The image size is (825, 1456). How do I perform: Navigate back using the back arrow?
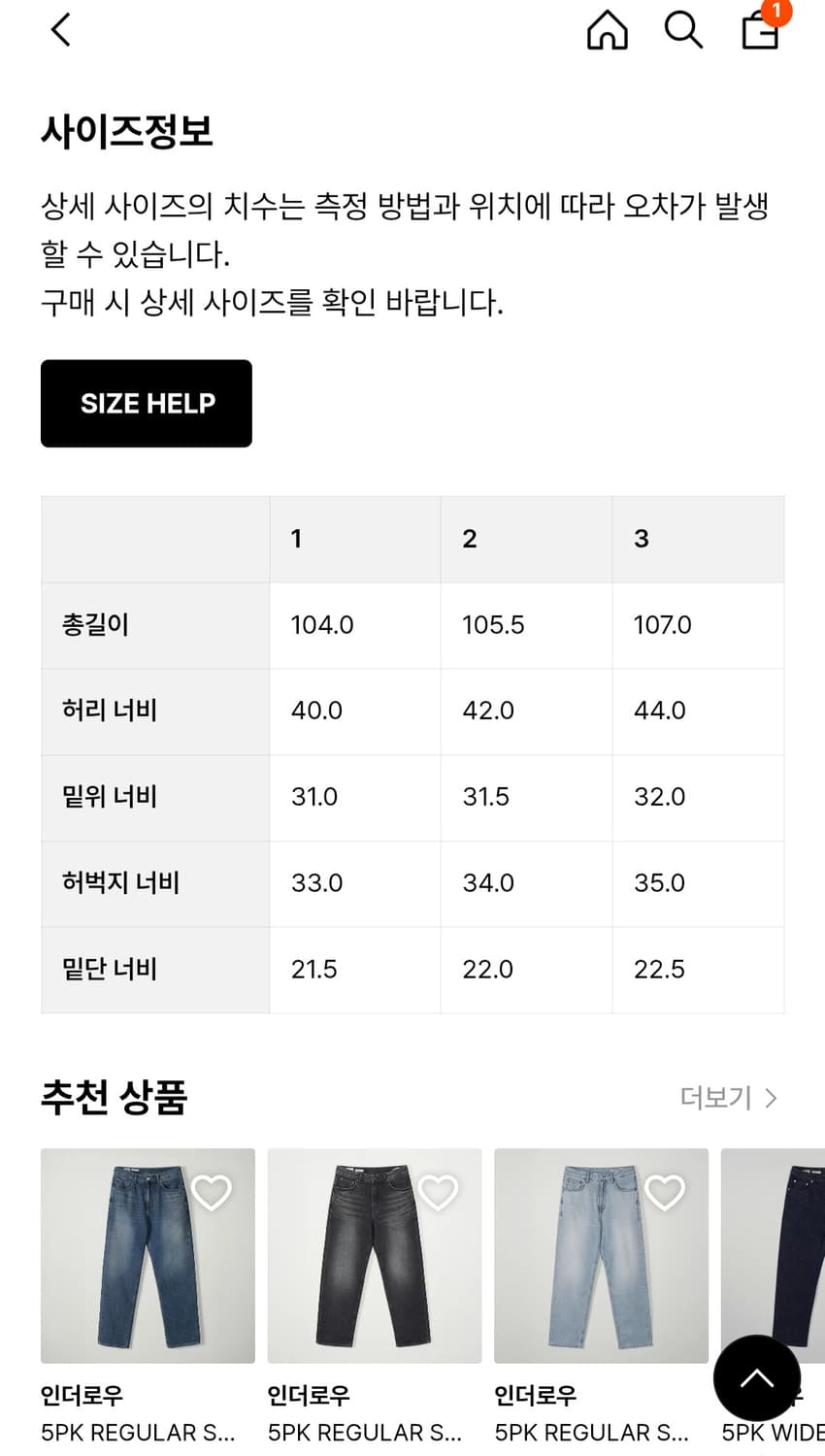coord(60,29)
